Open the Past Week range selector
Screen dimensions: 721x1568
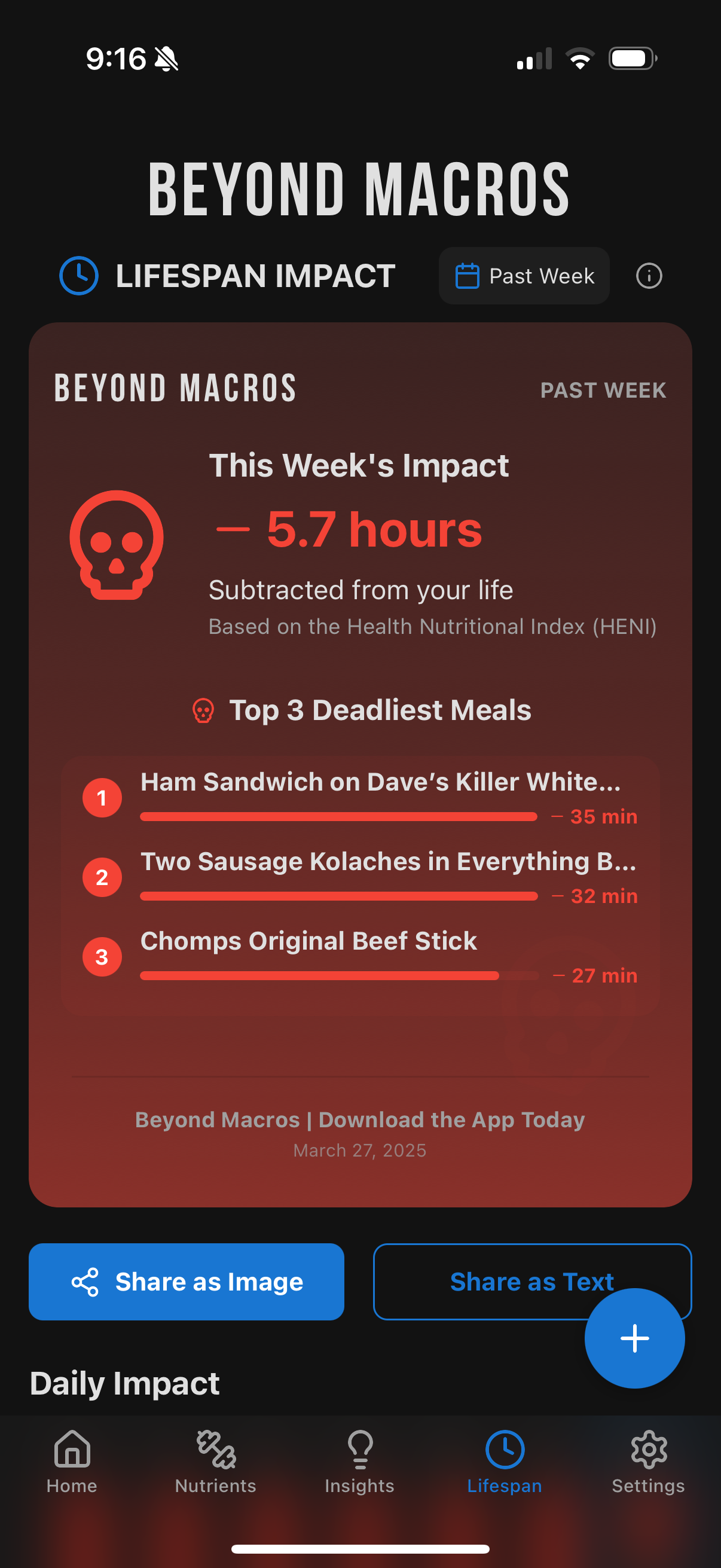coord(524,275)
